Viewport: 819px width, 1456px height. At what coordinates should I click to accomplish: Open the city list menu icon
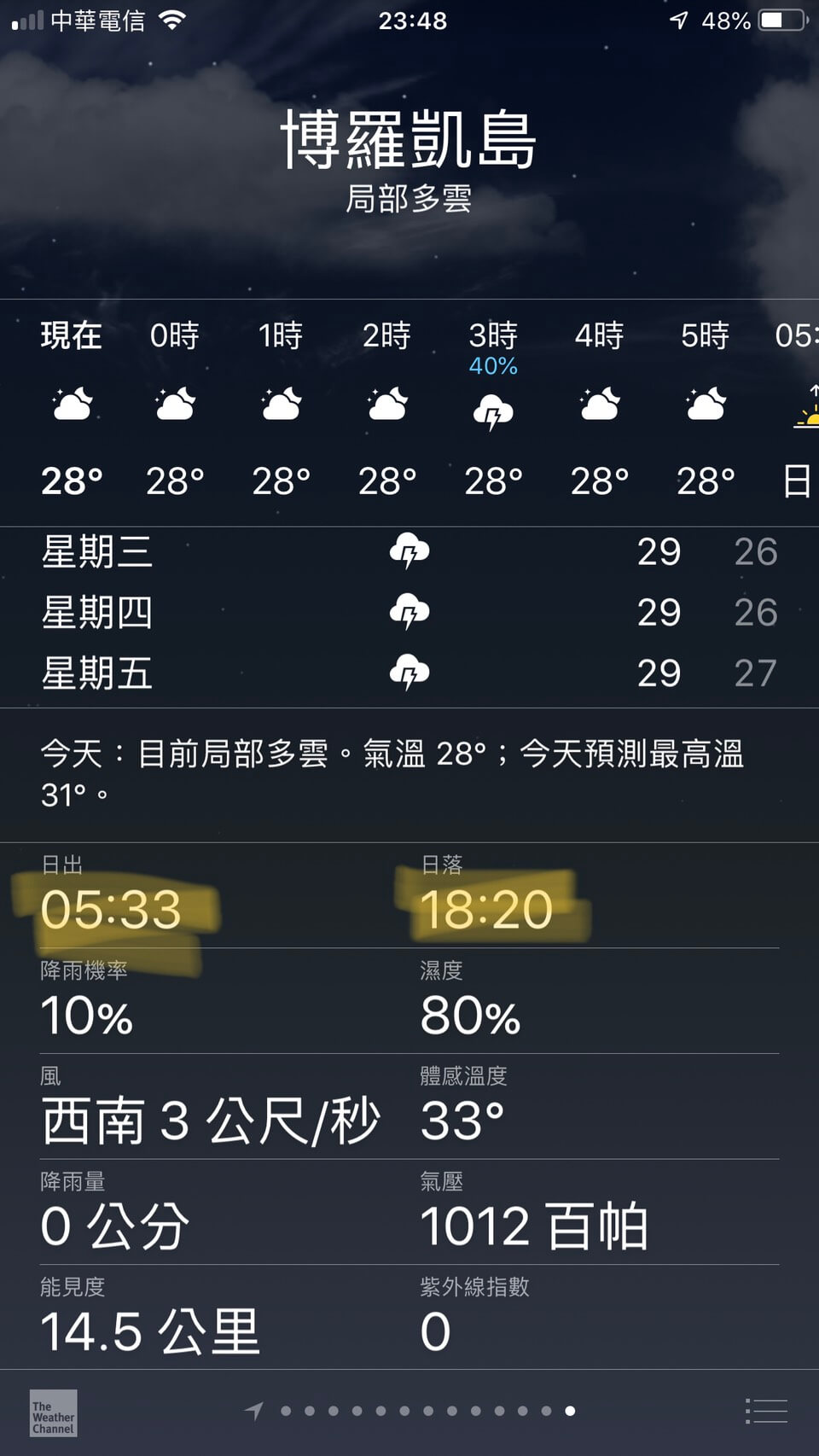(x=766, y=1411)
